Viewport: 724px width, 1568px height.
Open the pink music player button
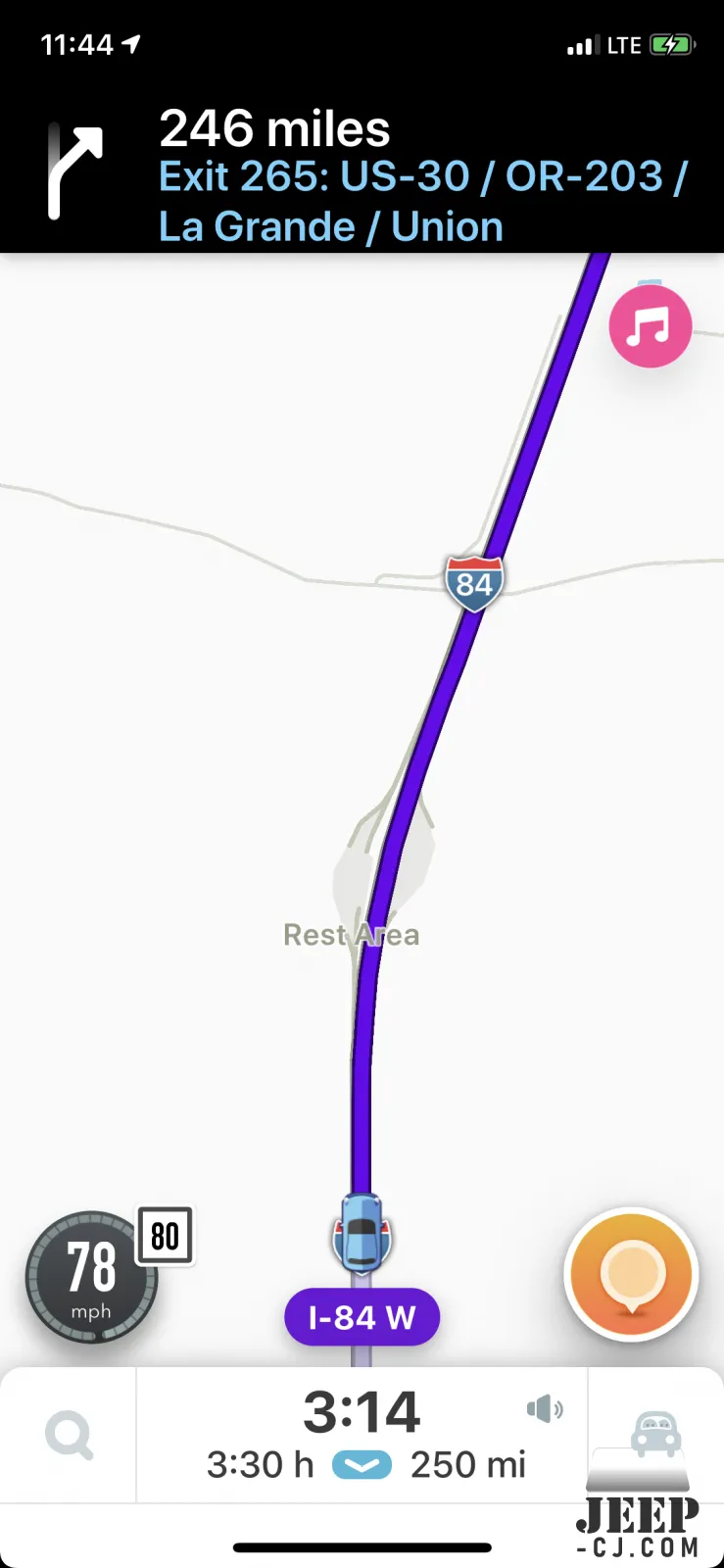tap(650, 327)
